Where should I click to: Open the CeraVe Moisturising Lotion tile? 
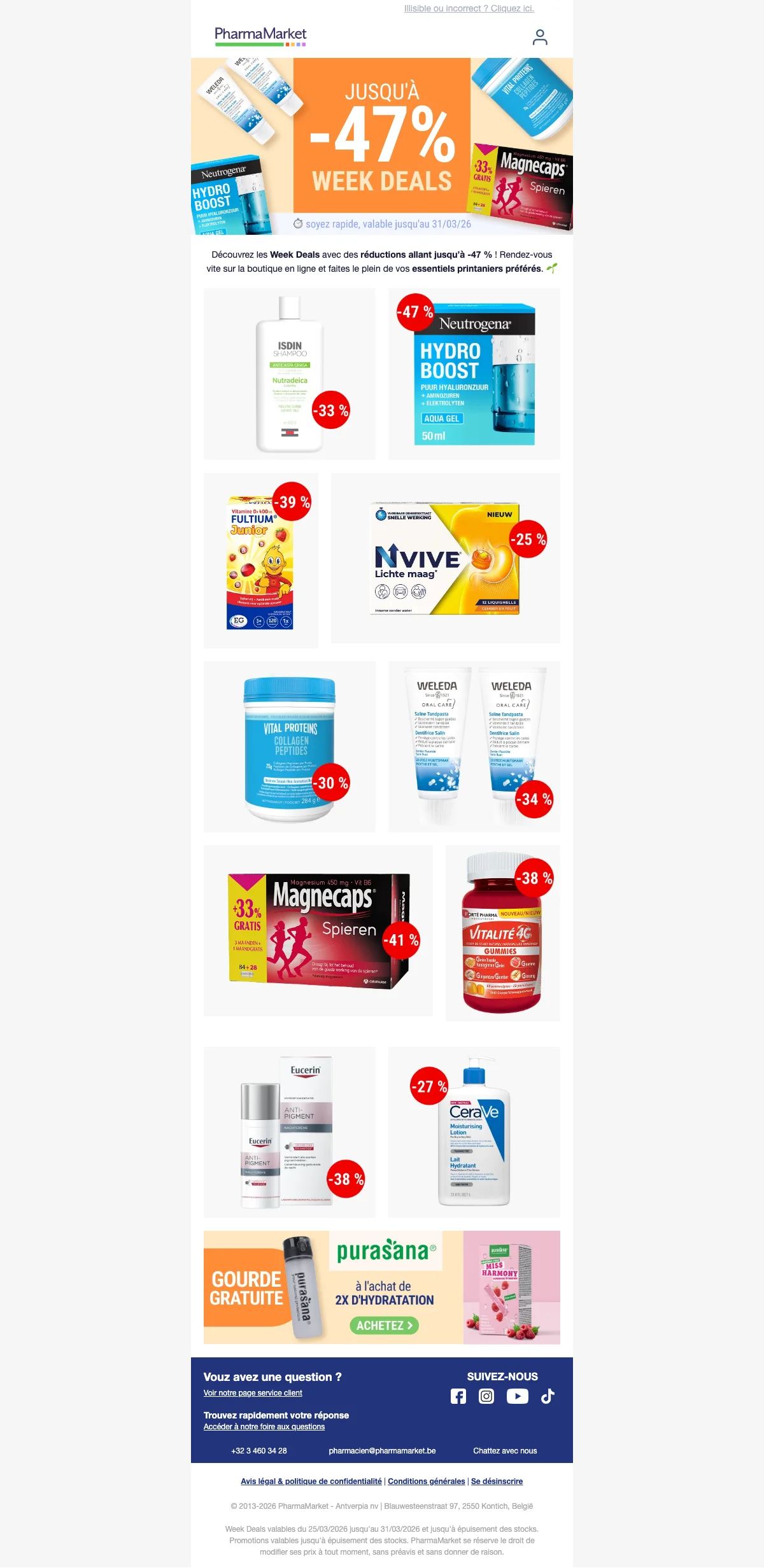click(474, 1131)
